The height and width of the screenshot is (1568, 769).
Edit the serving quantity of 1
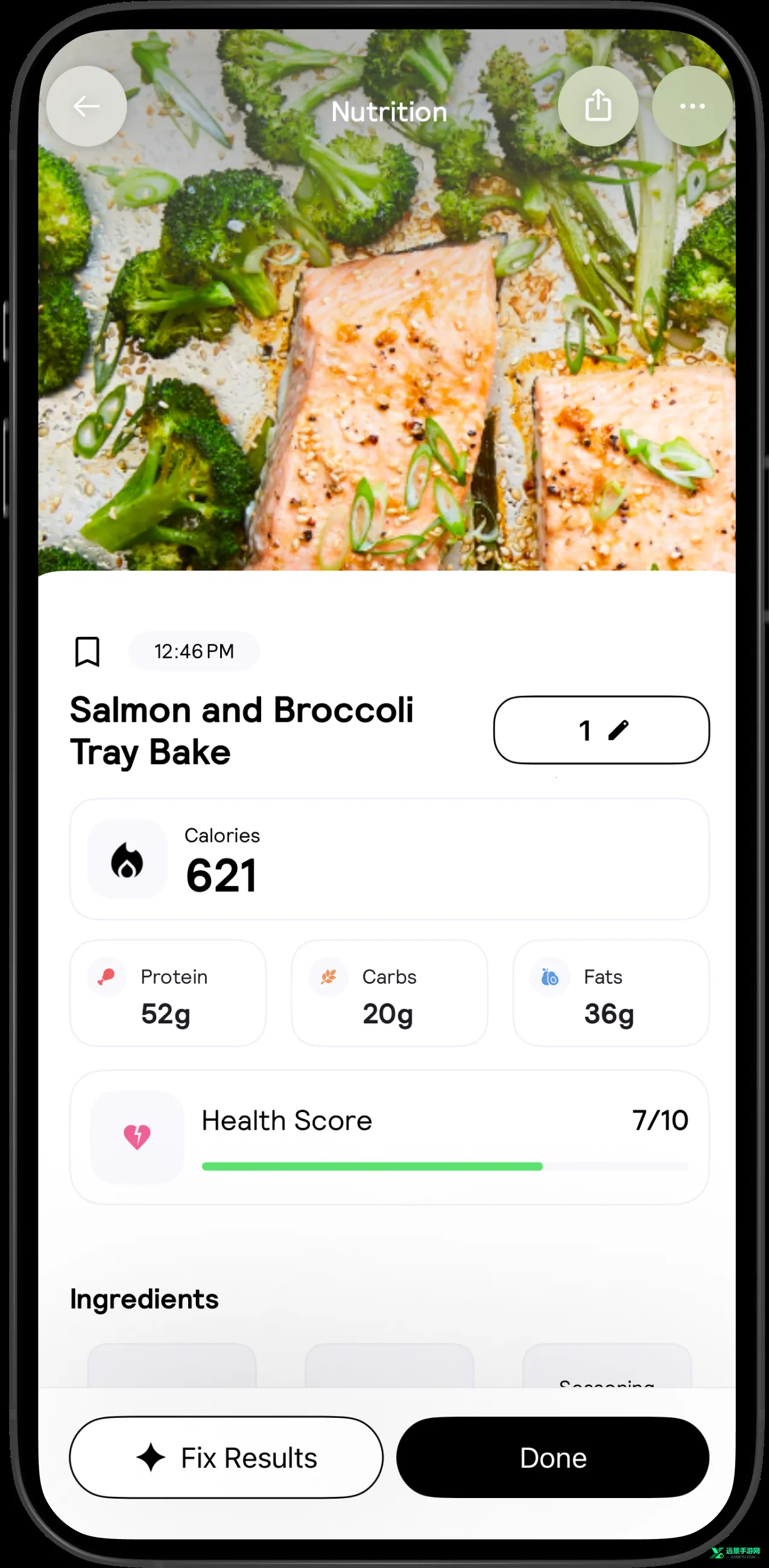pyautogui.click(x=601, y=730)
